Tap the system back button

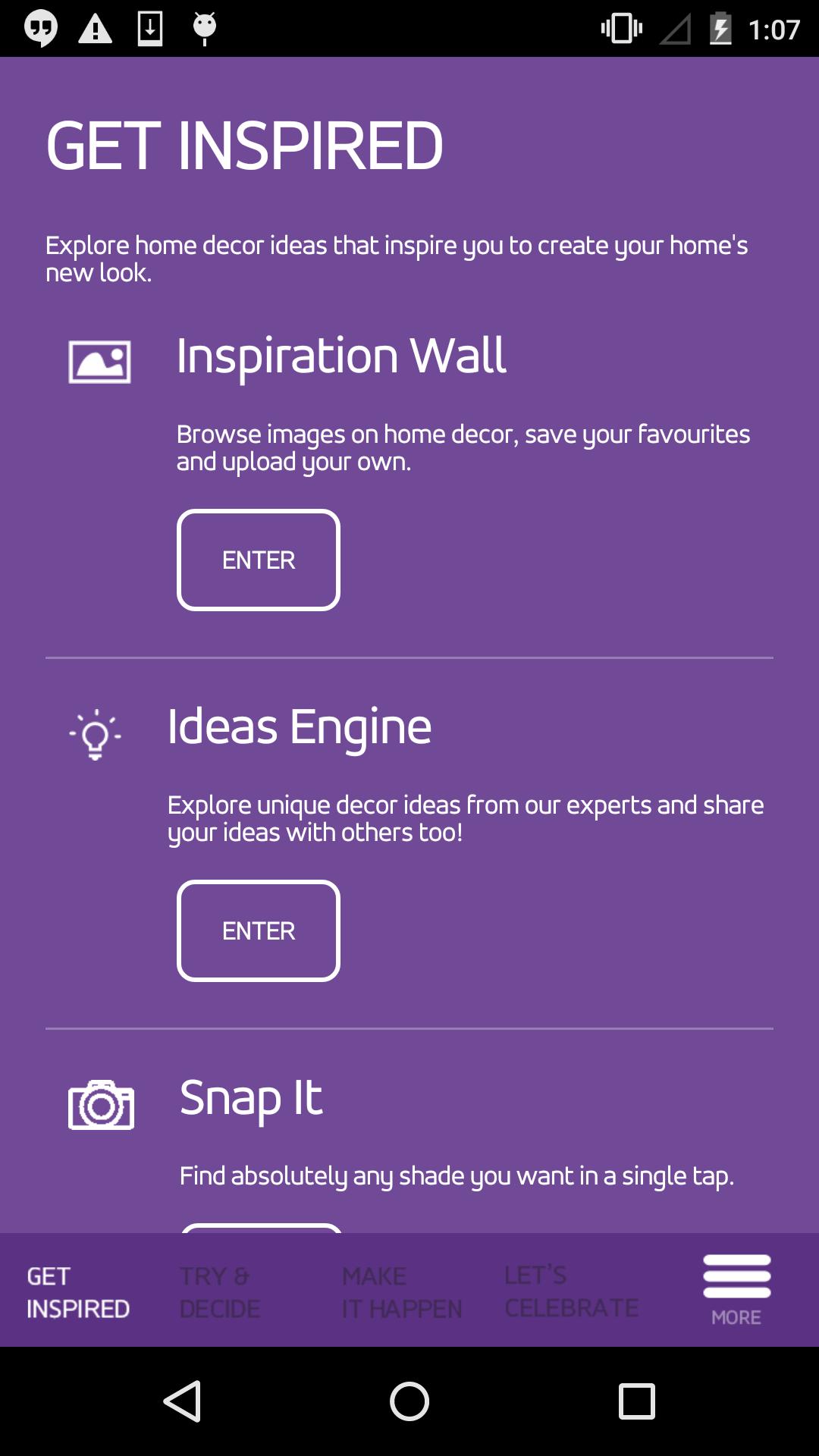coord(183,1401)
